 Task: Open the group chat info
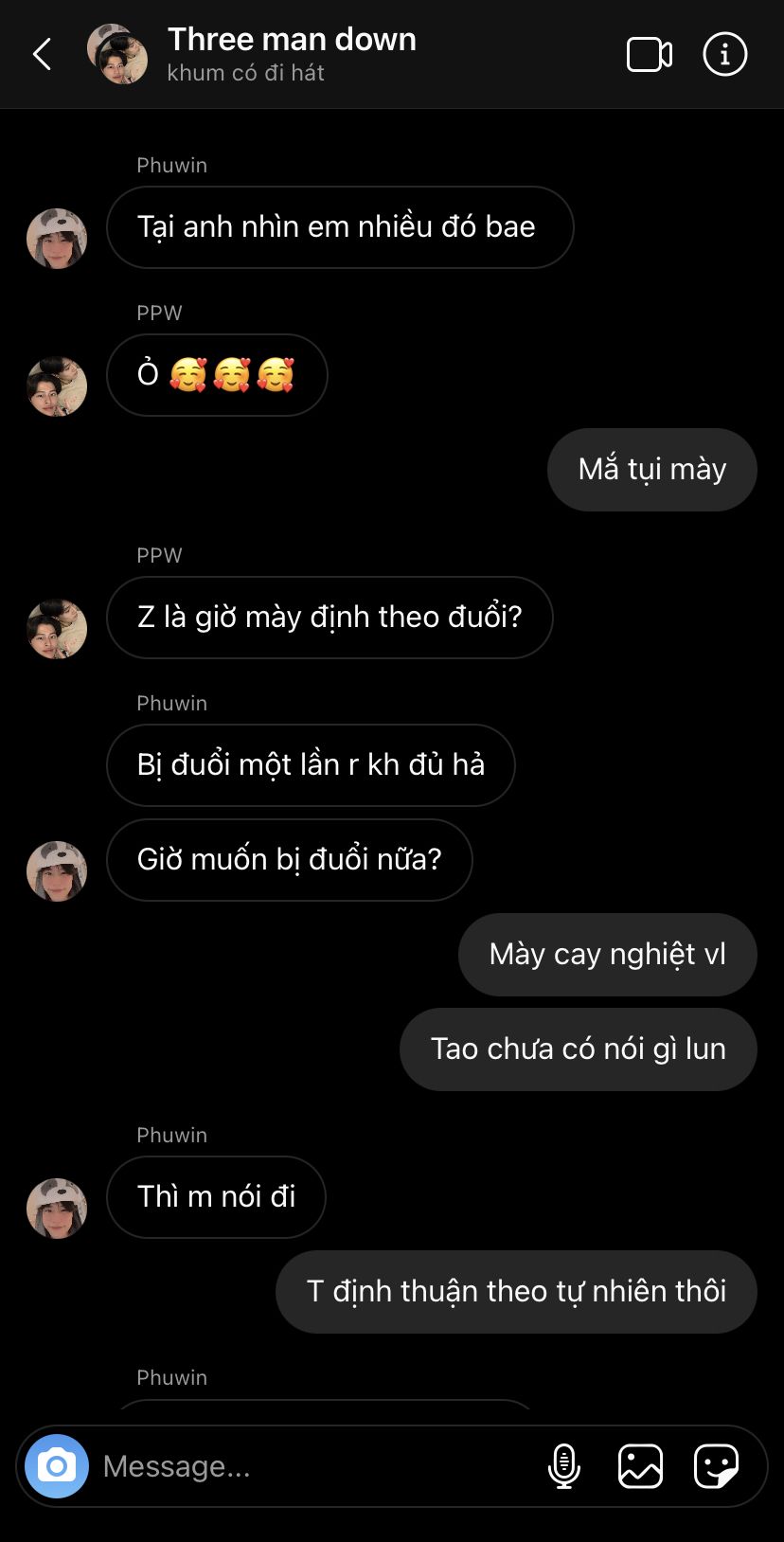coord(724,55)
